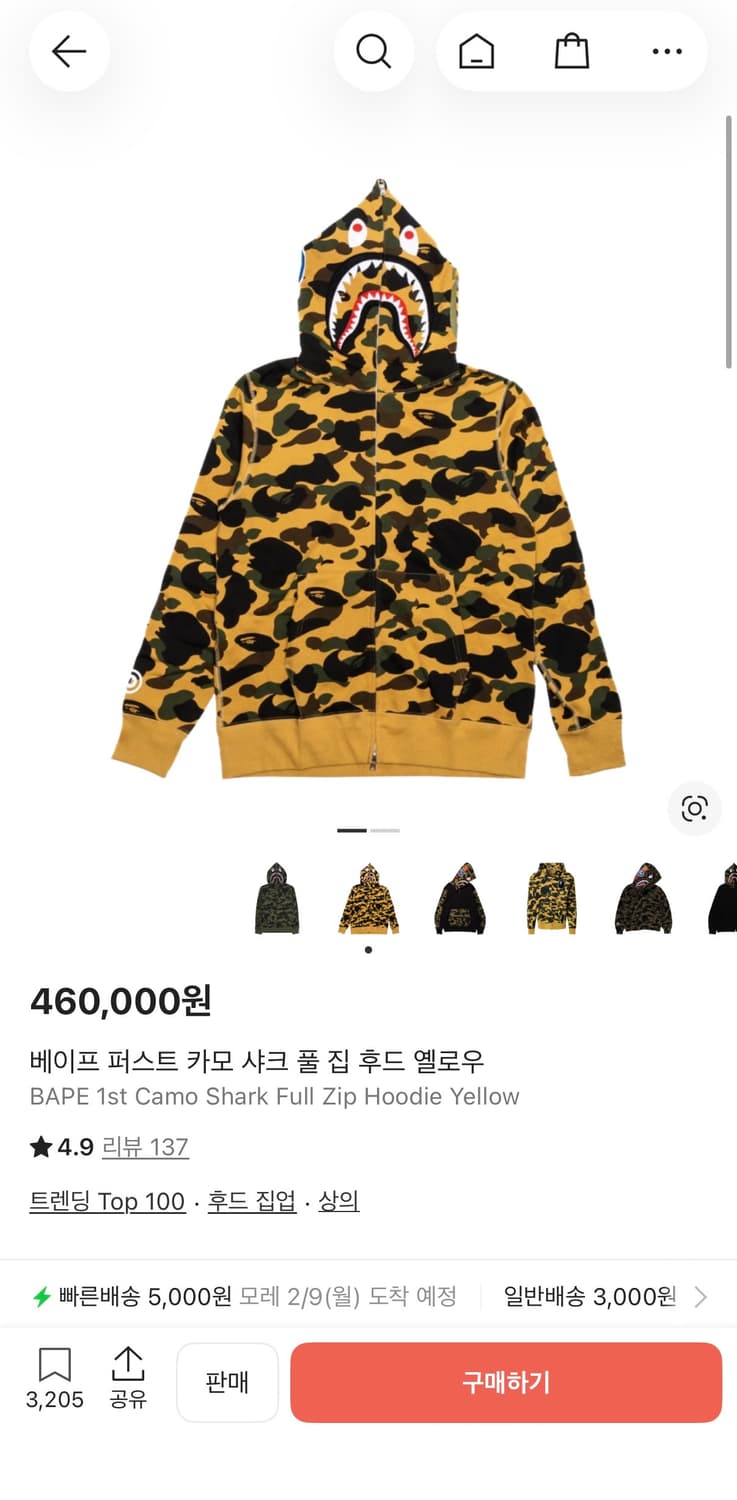737x1500 pixels.
Task: Go to the home screen via house icon
Action: 475,51
